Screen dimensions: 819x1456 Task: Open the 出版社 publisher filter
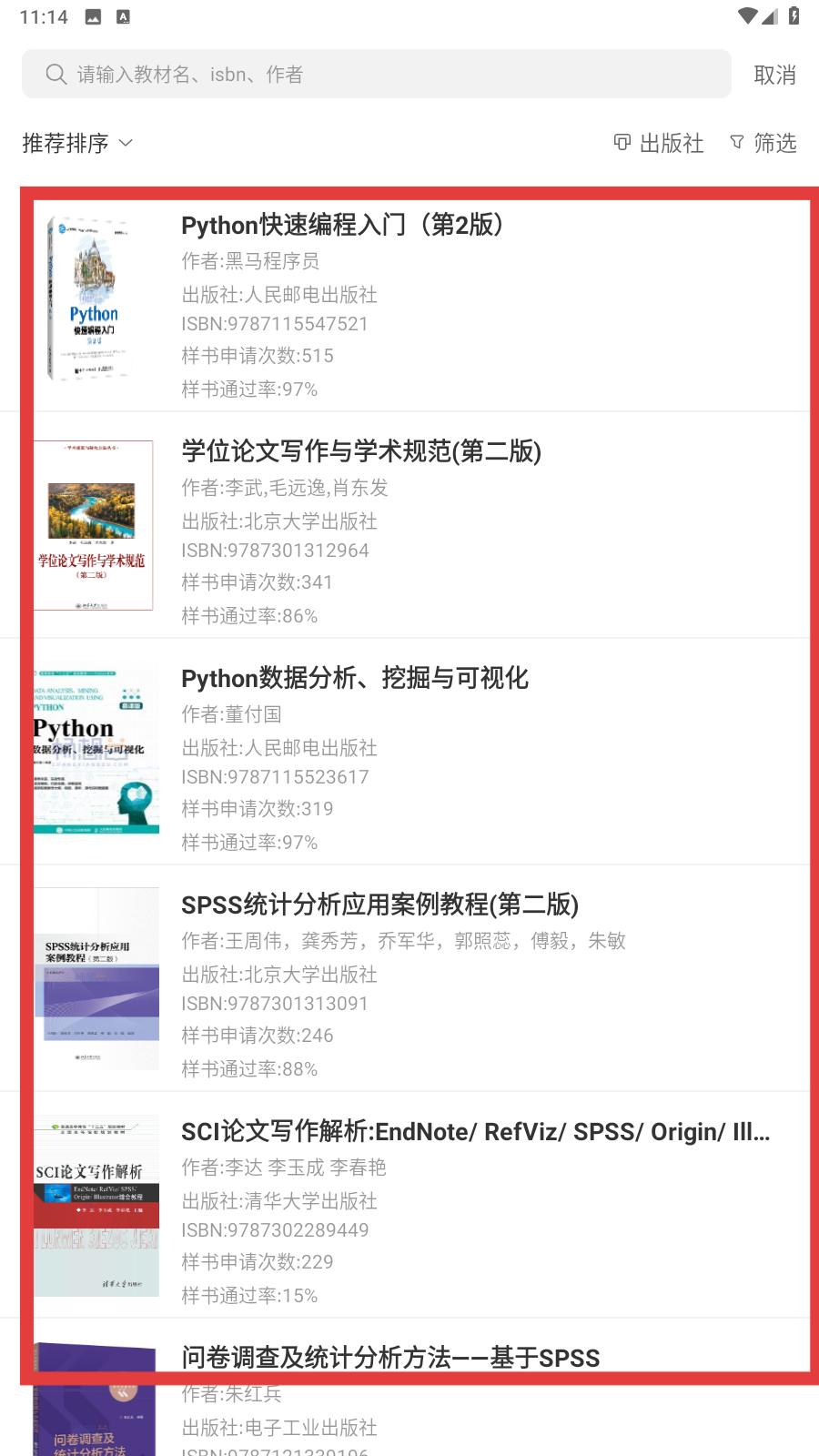pyautogui.click(x=659, y=143)
